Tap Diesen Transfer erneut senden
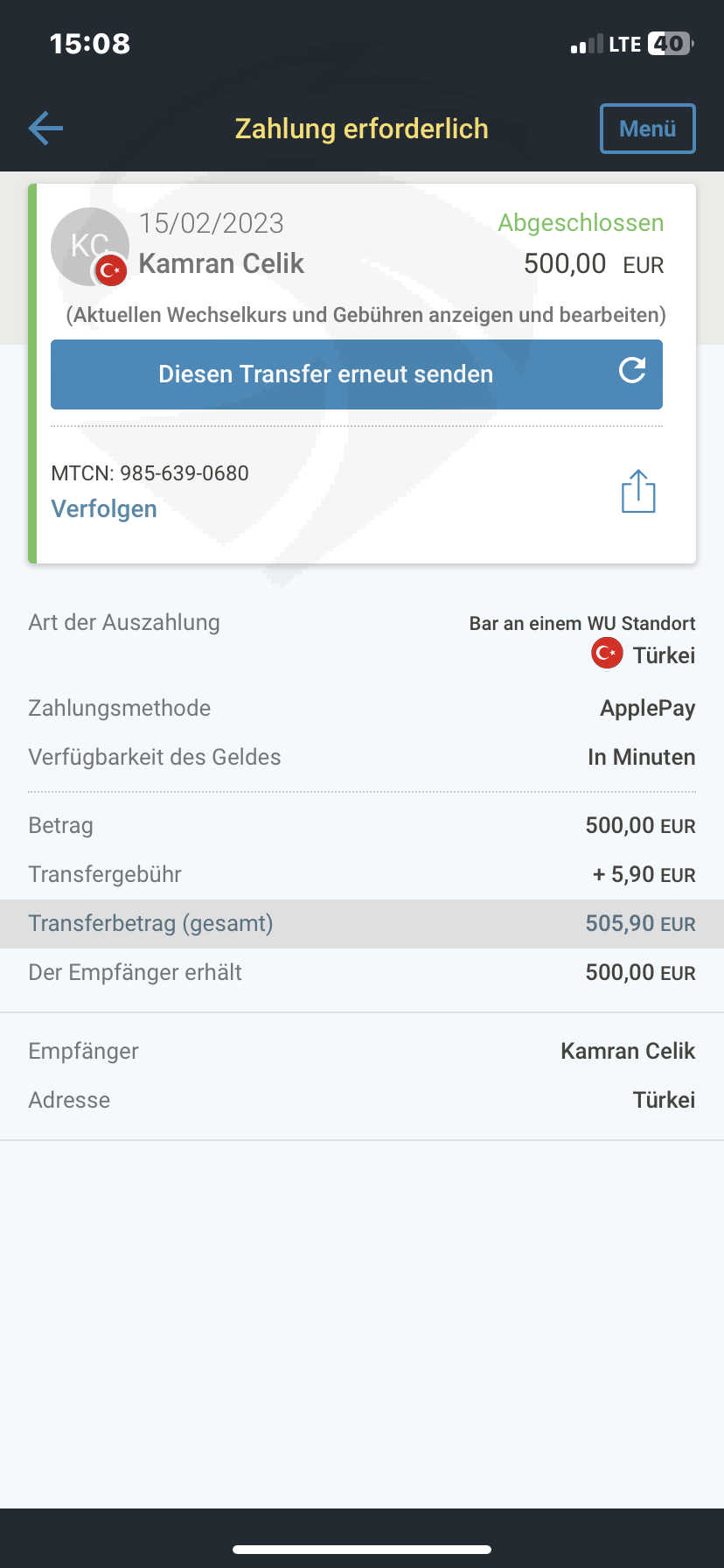Image resolution: width=724 pixels, height=1568 pixels. [x=357, y=374]
